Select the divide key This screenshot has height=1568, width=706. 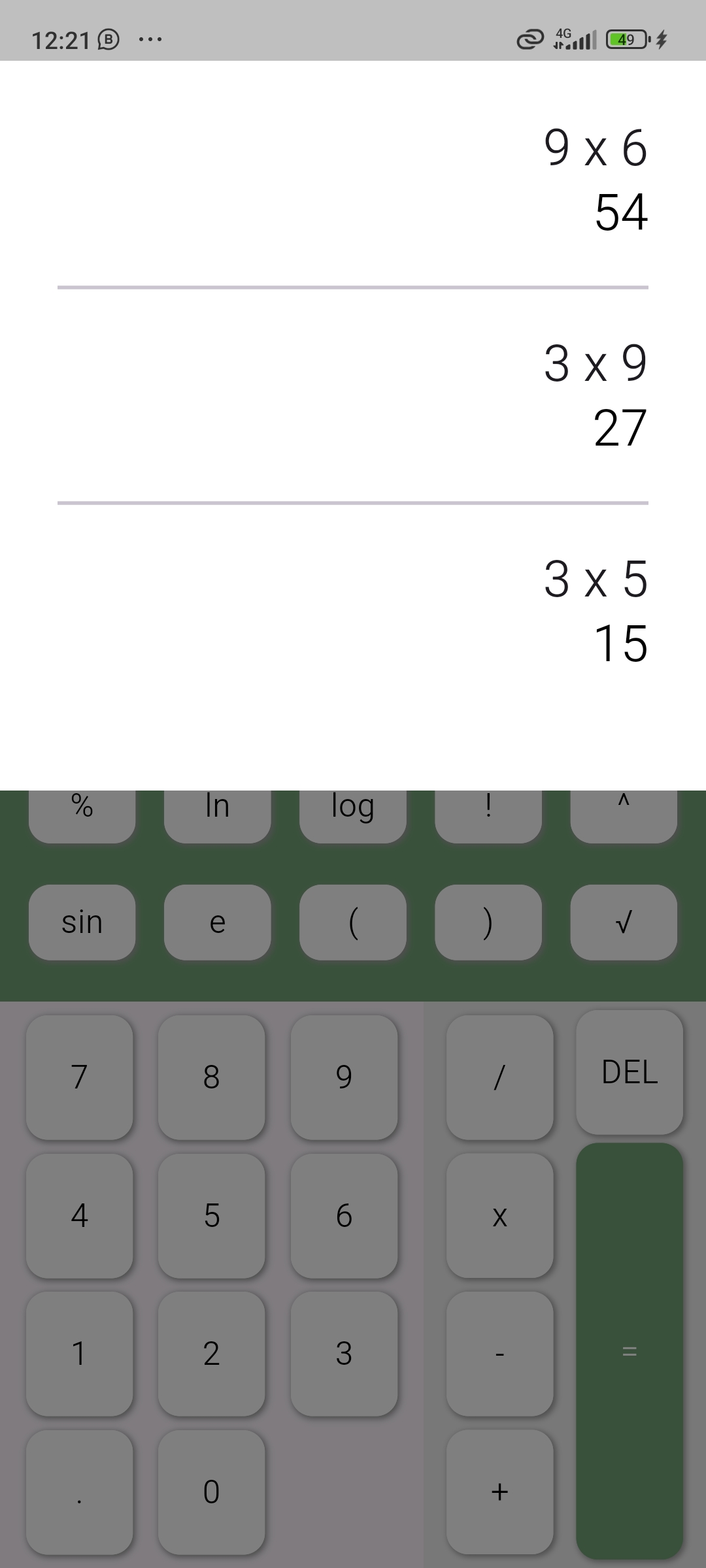click(x=500, y=1077)
